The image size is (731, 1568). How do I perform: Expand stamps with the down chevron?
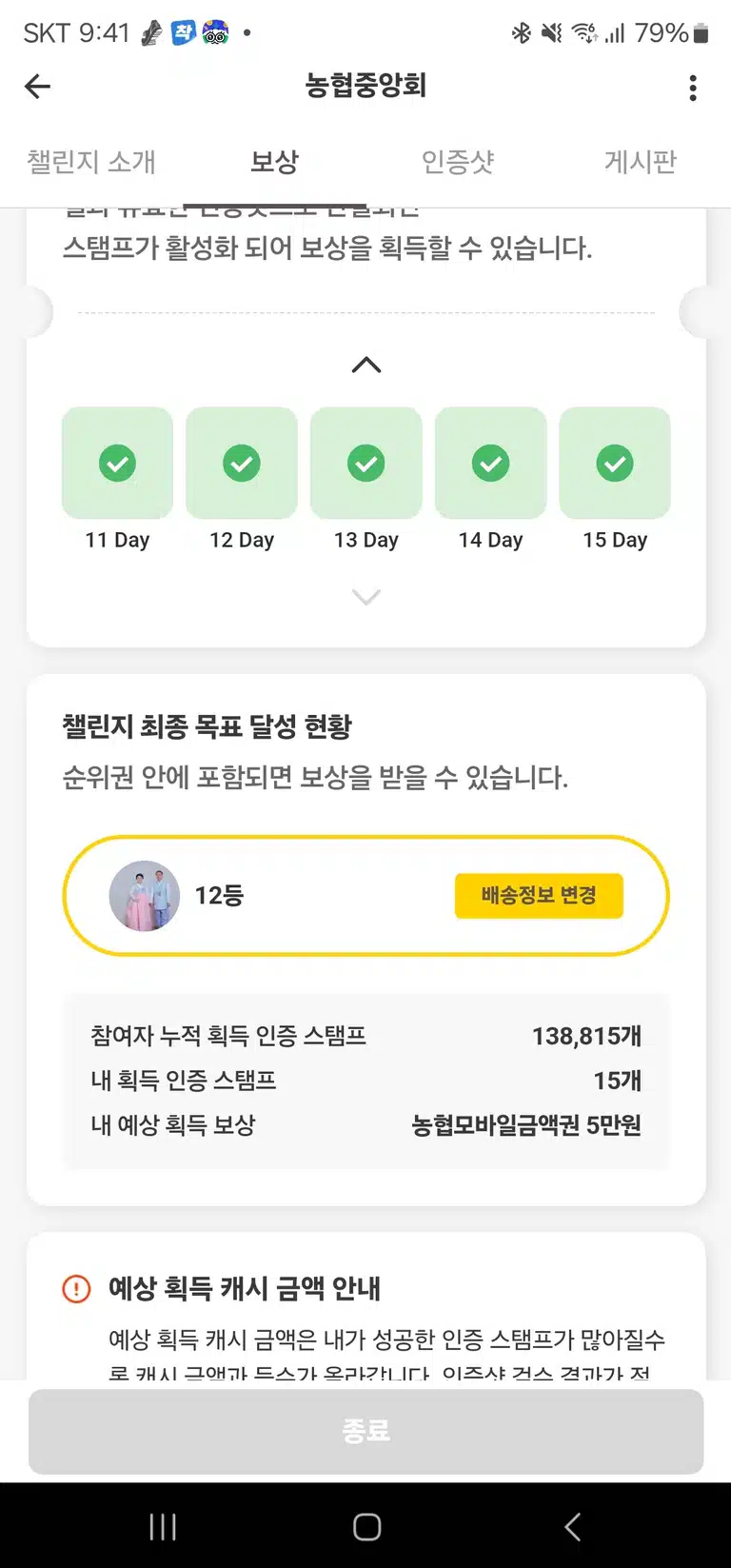click(x=366, y=597)
